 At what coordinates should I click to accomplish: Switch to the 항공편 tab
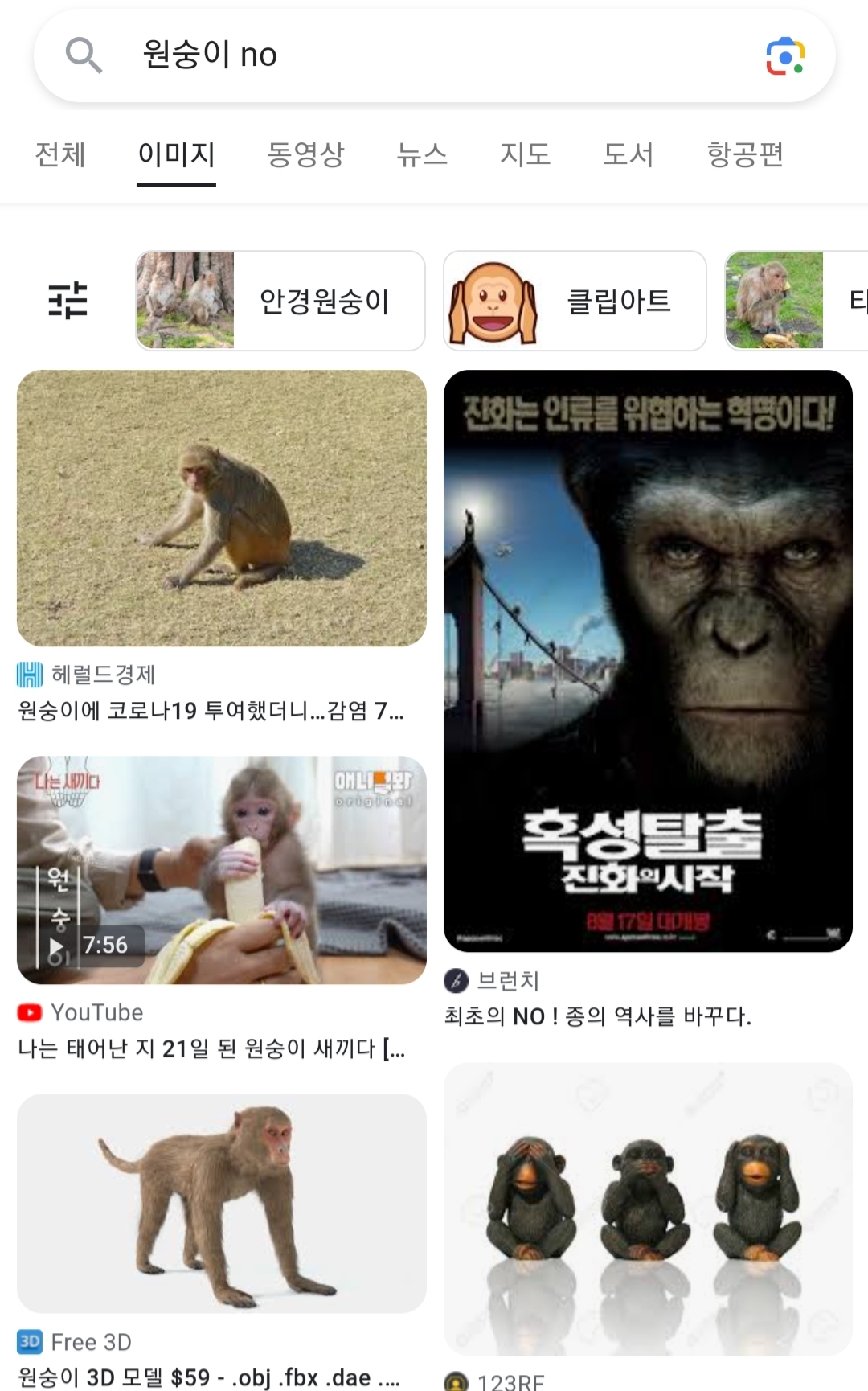coord(745,154)
